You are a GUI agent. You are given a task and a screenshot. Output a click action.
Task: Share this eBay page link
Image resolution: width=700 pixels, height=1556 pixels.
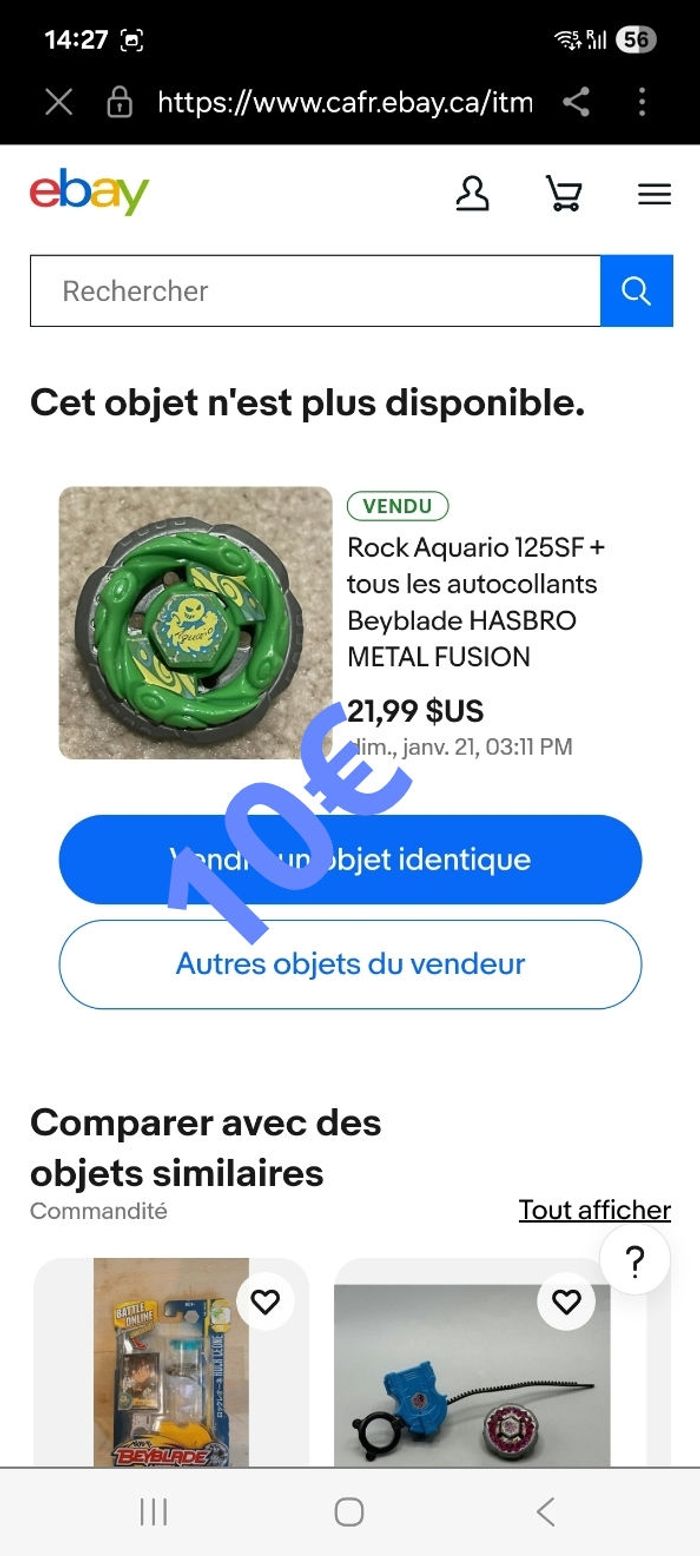tap(576, 101)
